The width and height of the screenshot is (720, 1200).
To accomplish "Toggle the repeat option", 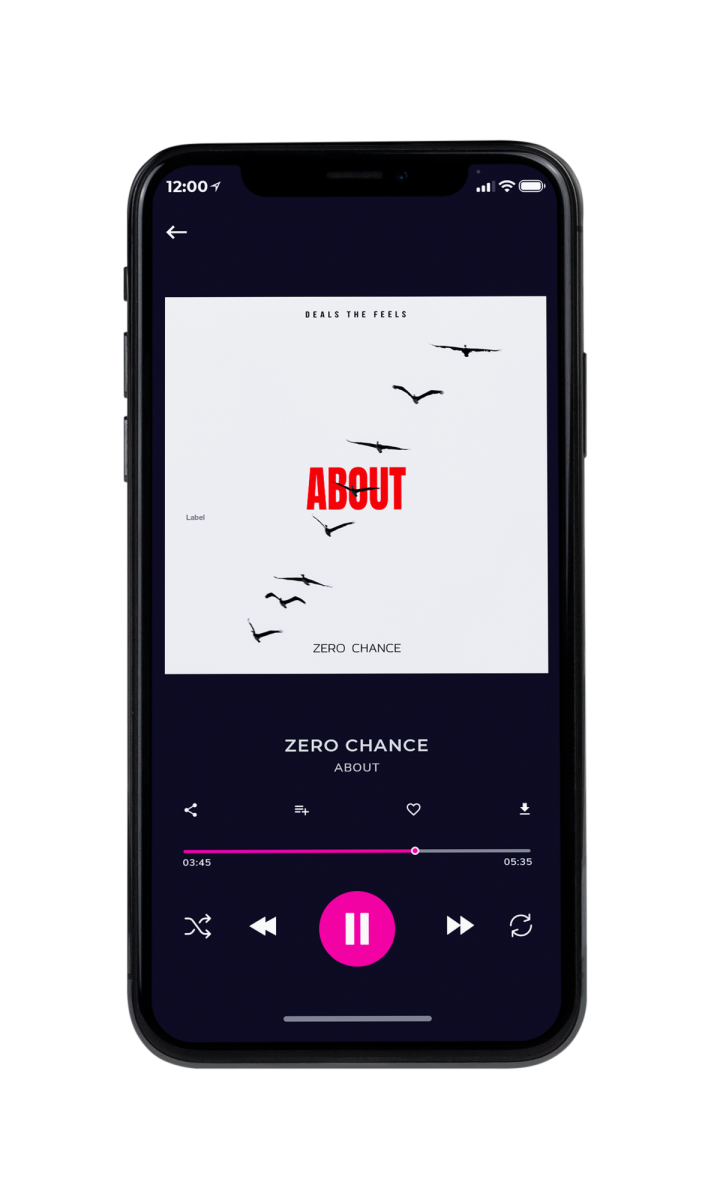I will pos(521,926).
